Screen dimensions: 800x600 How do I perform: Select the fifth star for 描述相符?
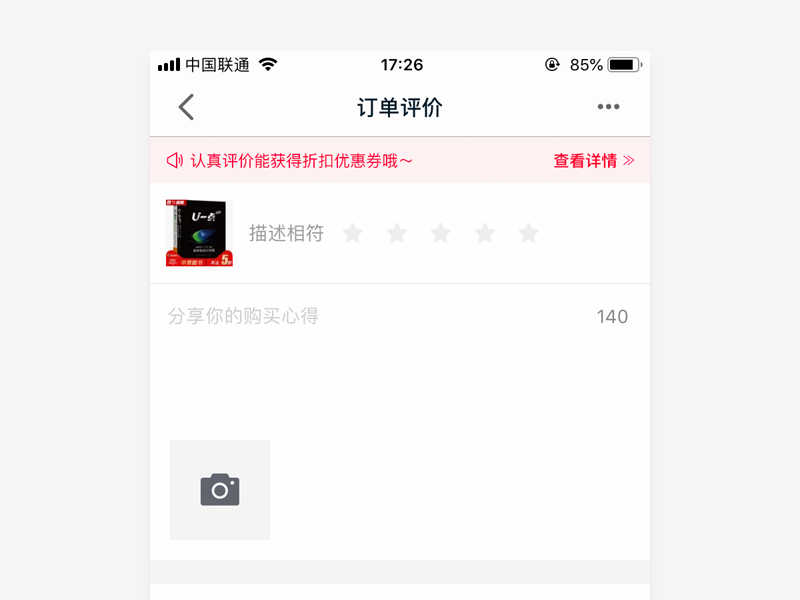coord(529,233)
